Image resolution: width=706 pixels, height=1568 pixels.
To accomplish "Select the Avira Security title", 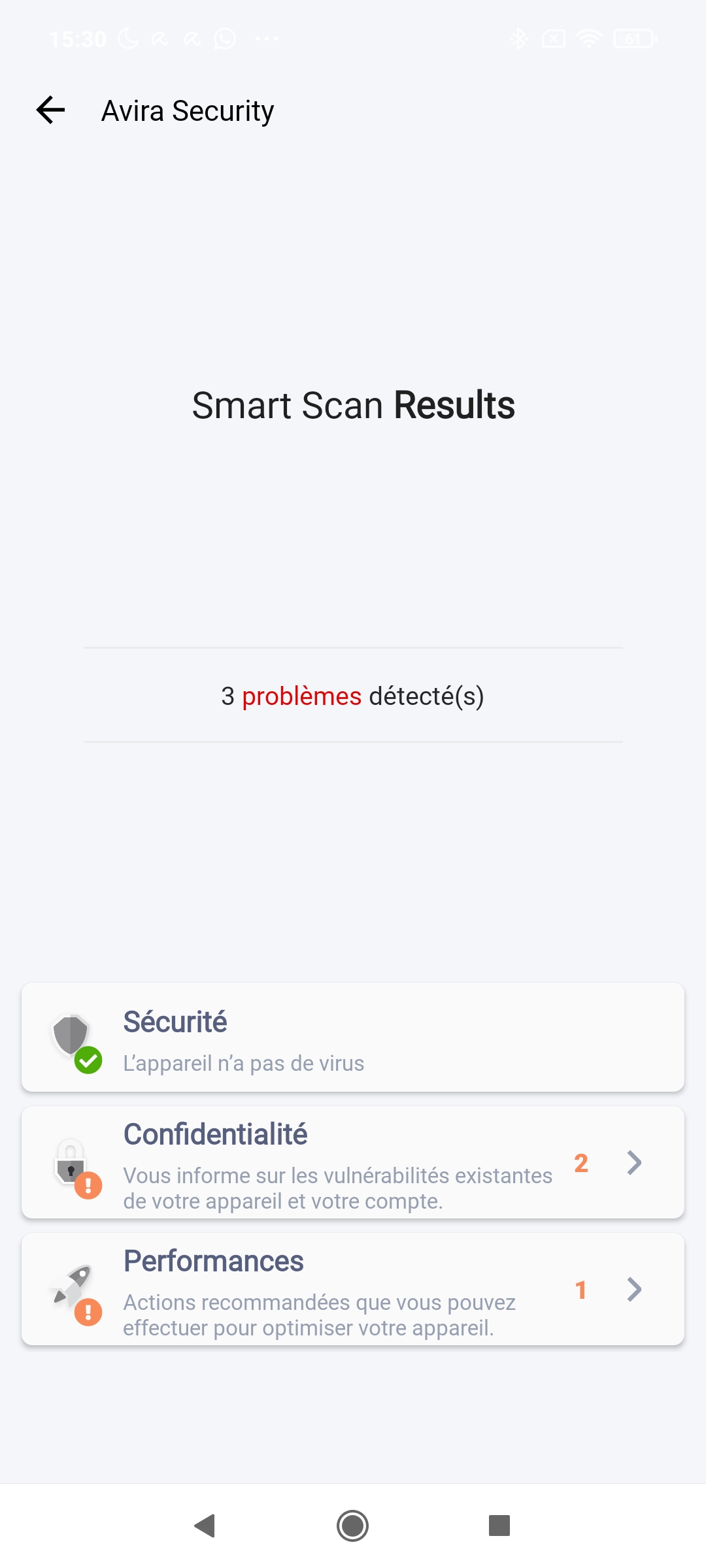I will tap(187, 110).
